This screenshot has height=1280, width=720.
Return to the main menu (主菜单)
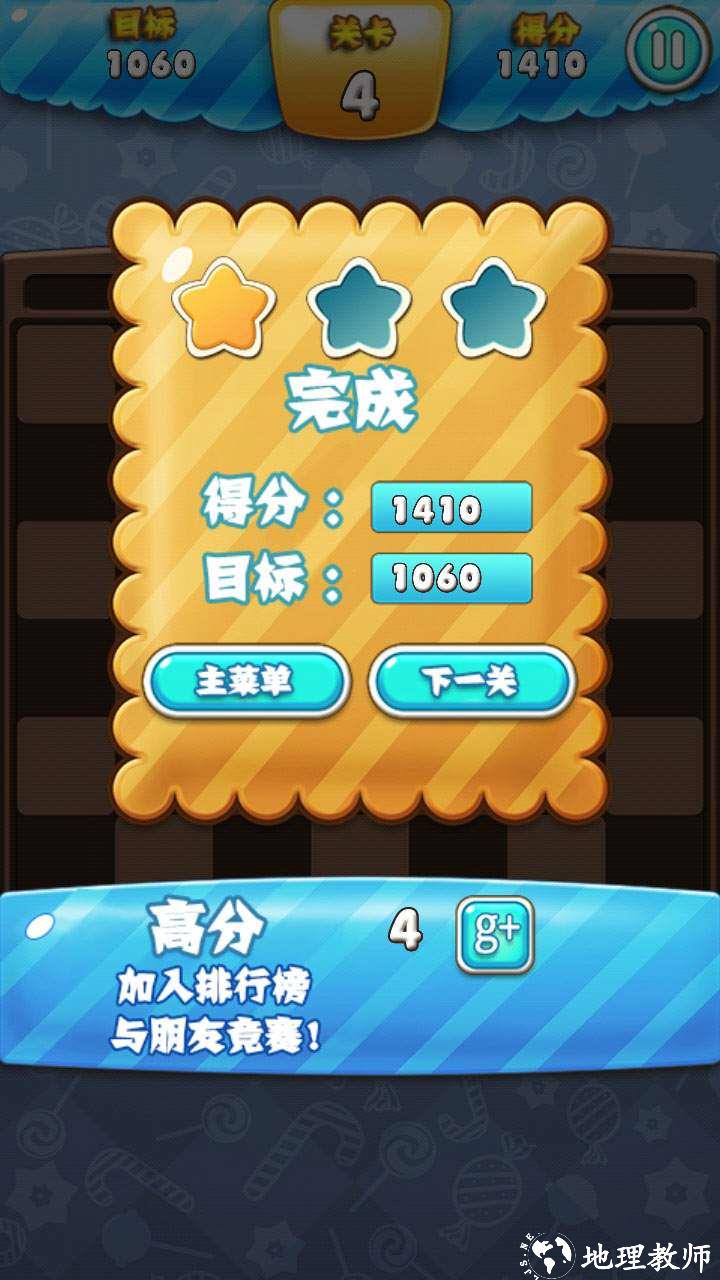(245, 681)
